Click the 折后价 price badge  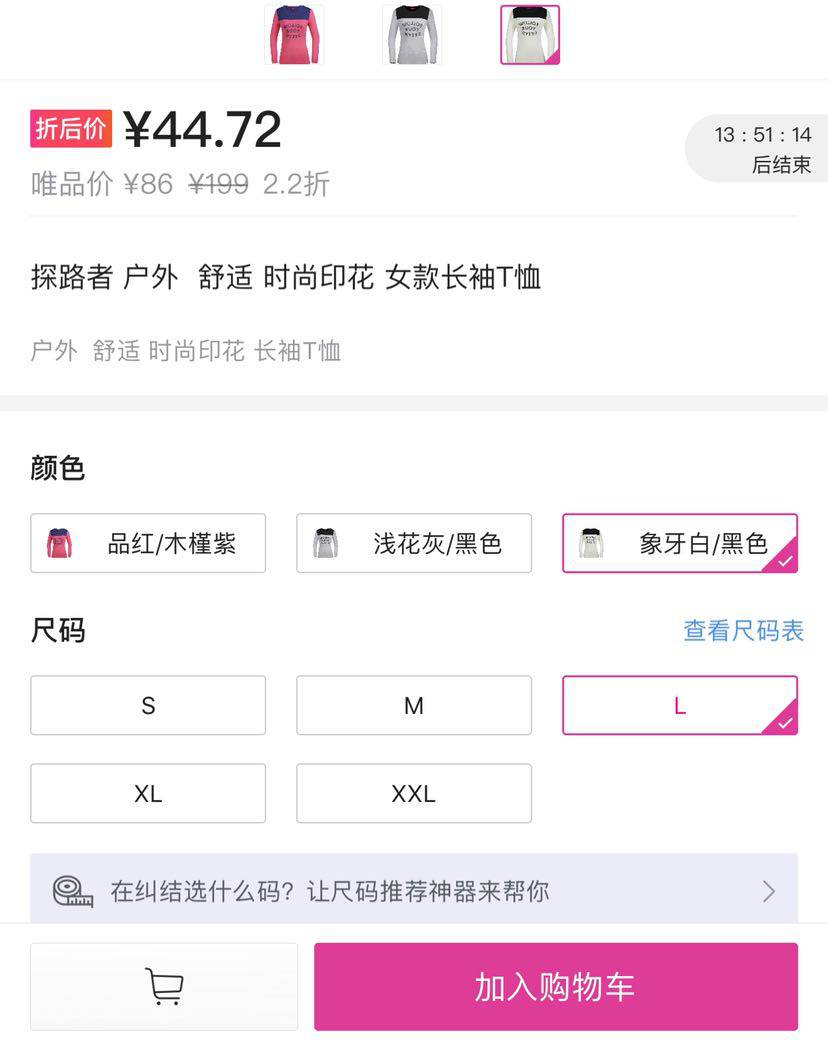(70, 130)
